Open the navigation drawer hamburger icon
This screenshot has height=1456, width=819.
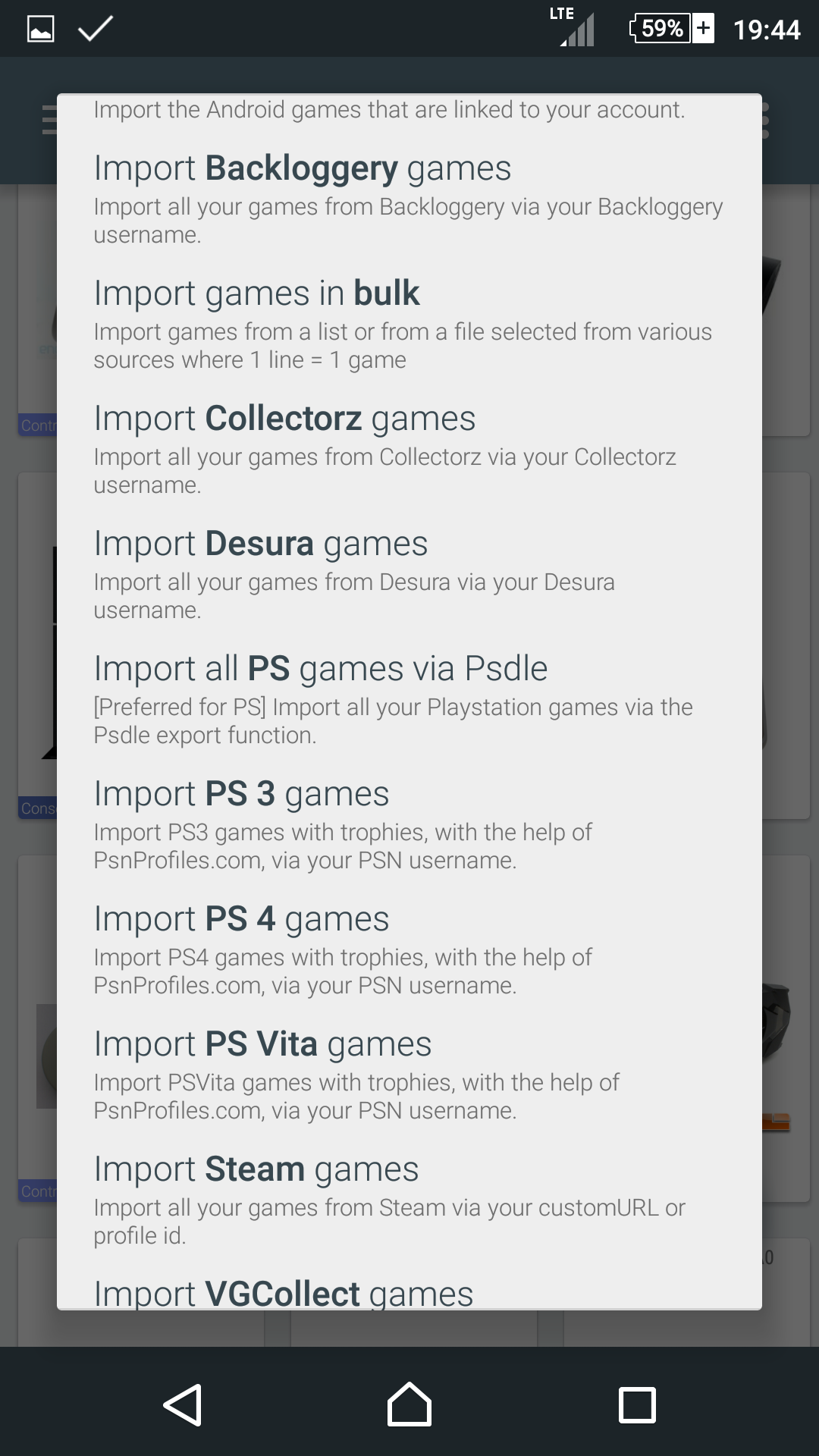(49, 120)
